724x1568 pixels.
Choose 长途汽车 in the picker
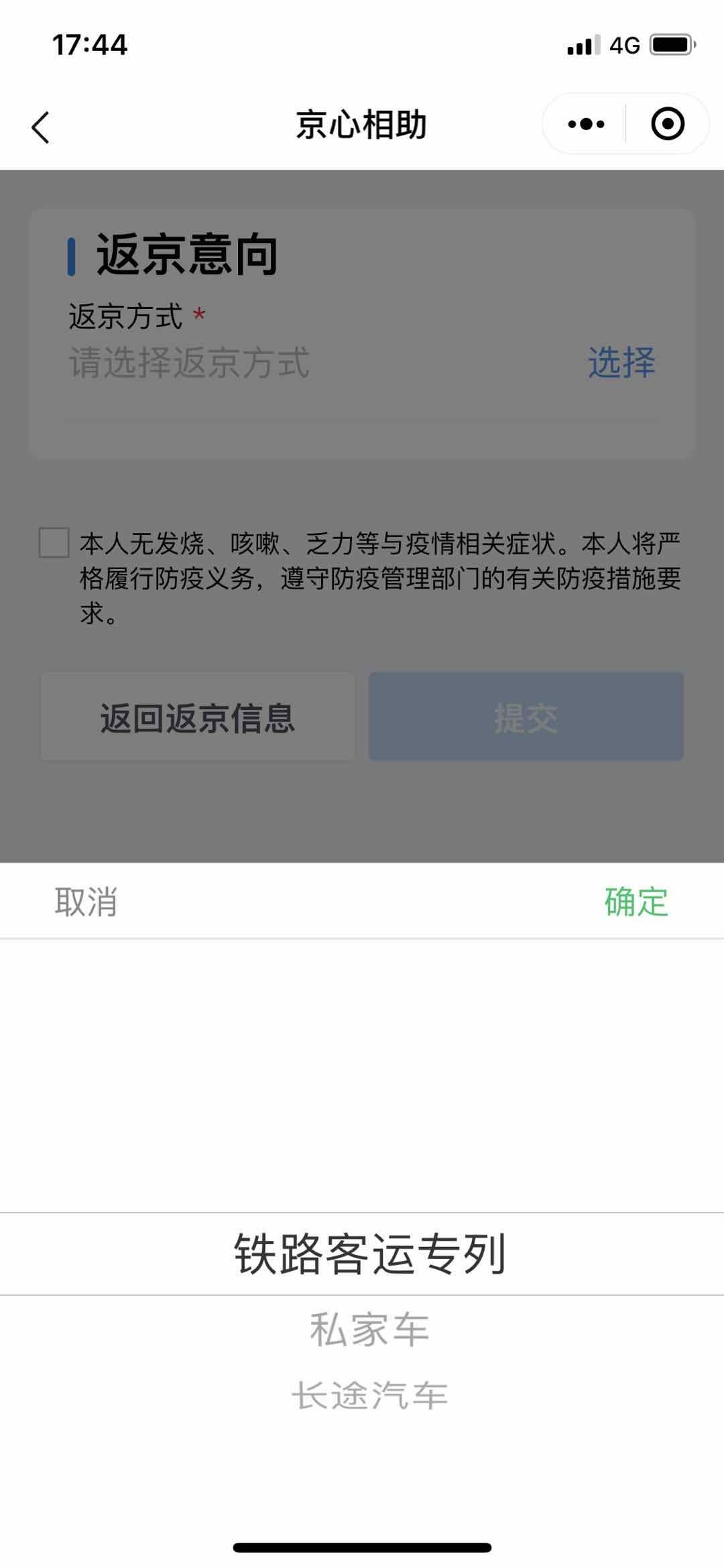click(369, 1396)
